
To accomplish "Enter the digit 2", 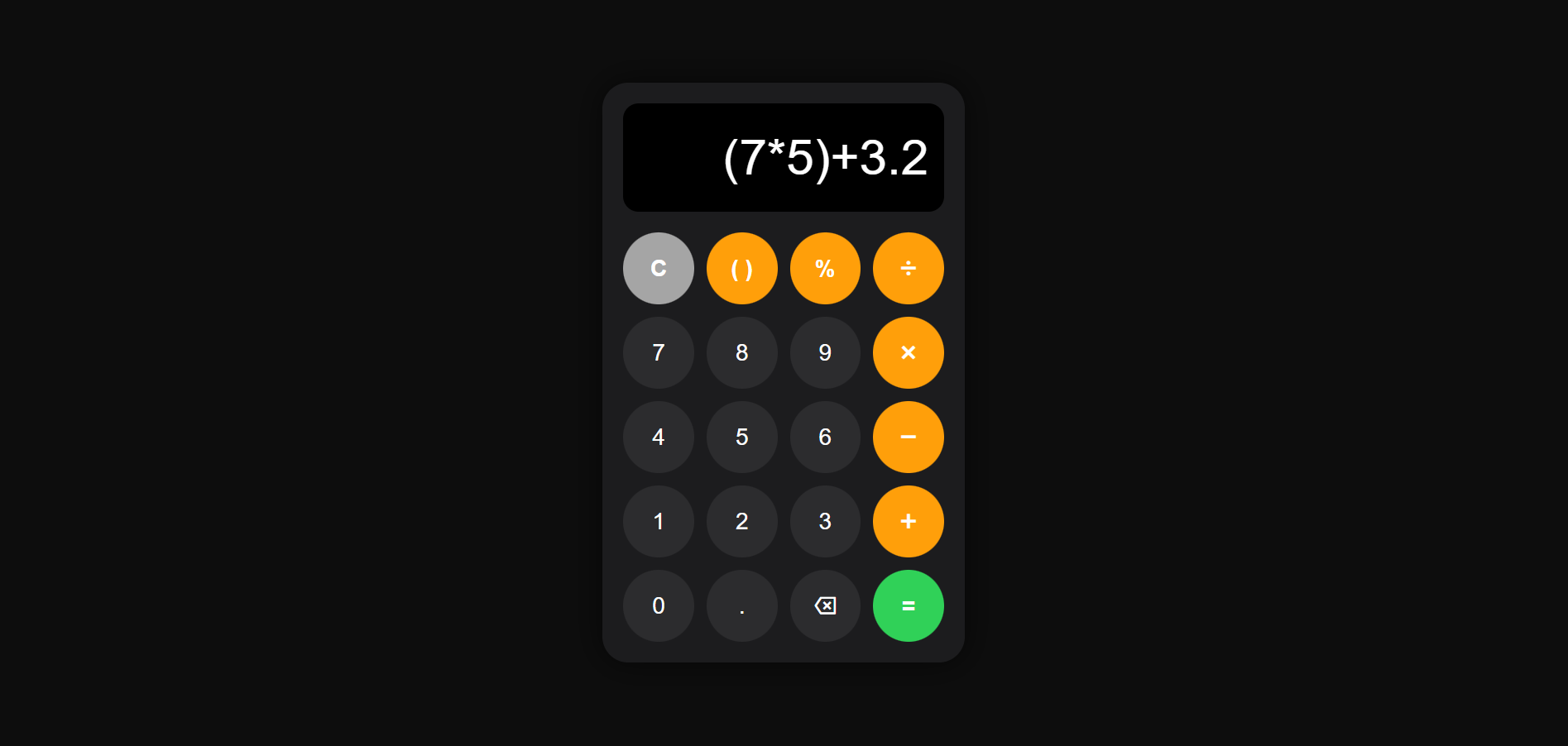I will coord(741,521).
